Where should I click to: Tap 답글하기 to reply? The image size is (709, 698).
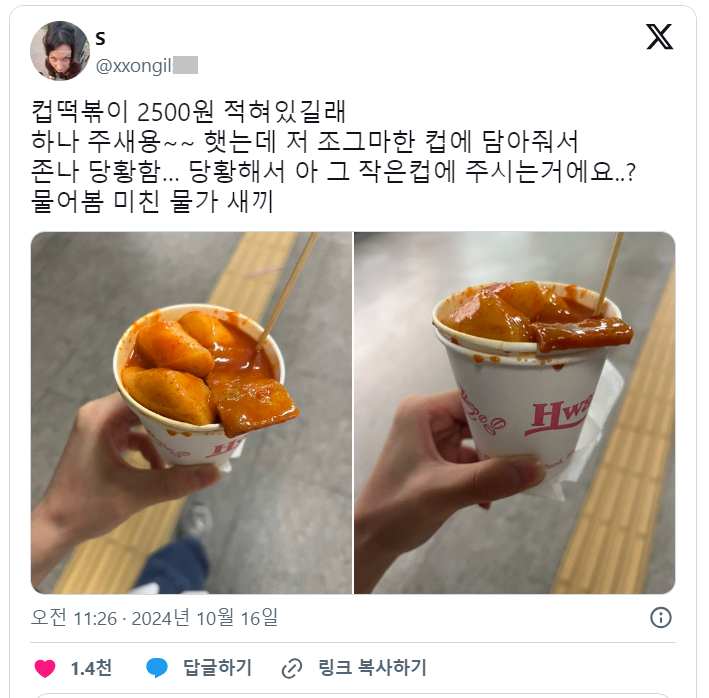tap(199, 668)
